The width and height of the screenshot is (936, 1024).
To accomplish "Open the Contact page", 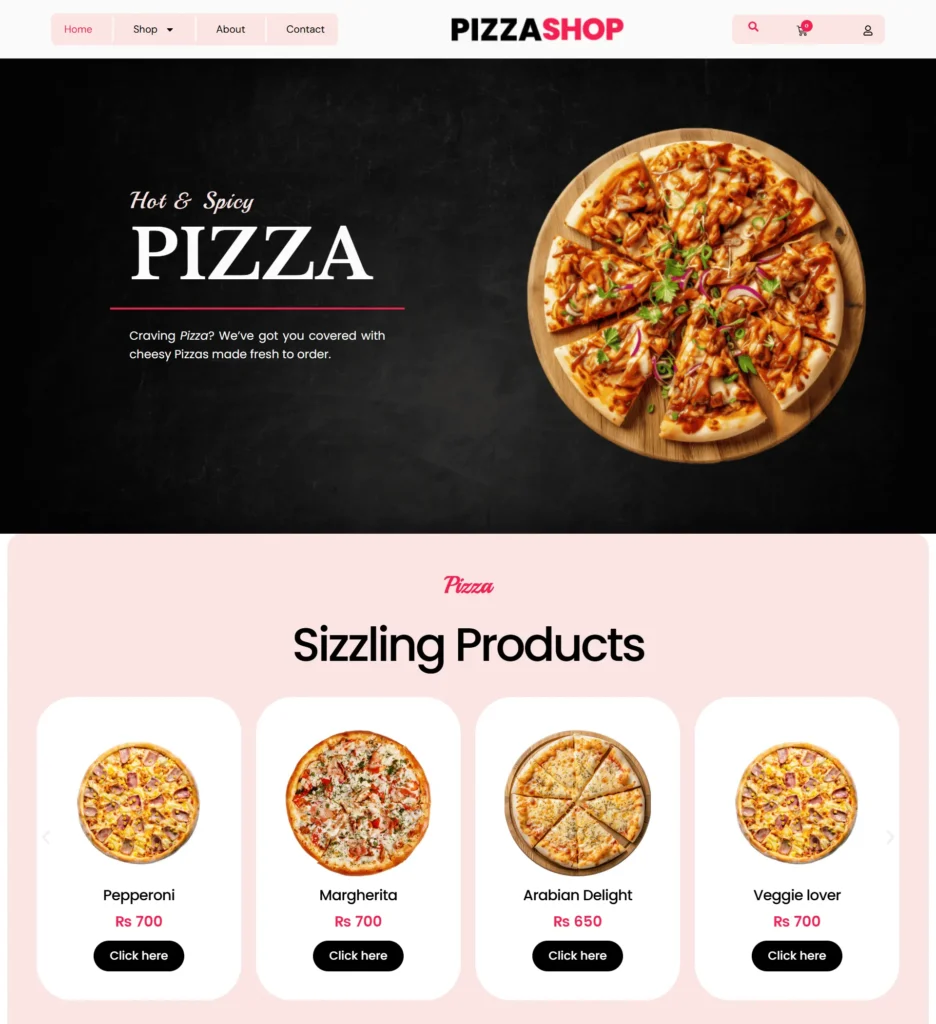I will coord(305,29).
